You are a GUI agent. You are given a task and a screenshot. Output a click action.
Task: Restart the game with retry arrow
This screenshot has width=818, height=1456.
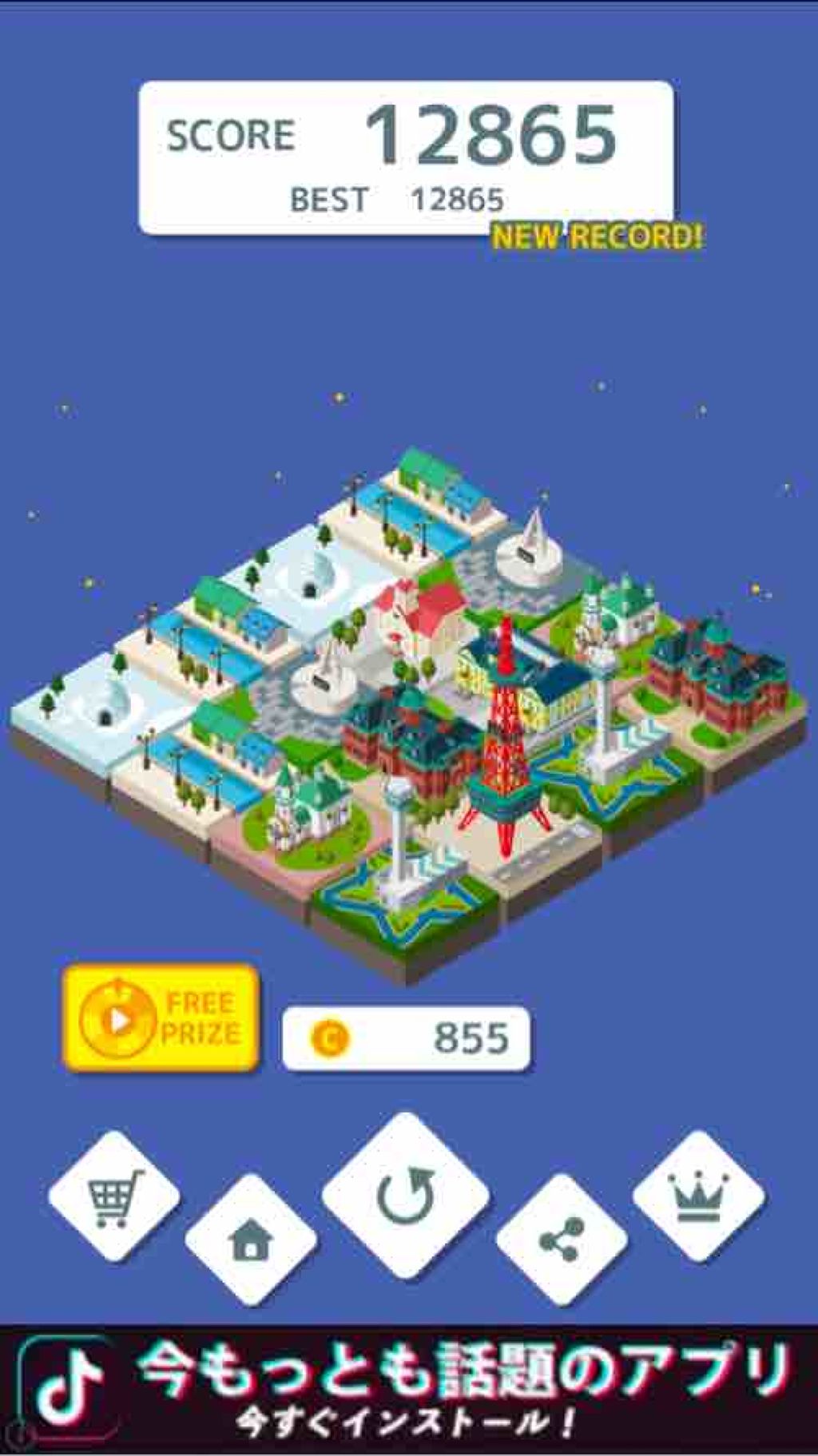[405, 1196]
